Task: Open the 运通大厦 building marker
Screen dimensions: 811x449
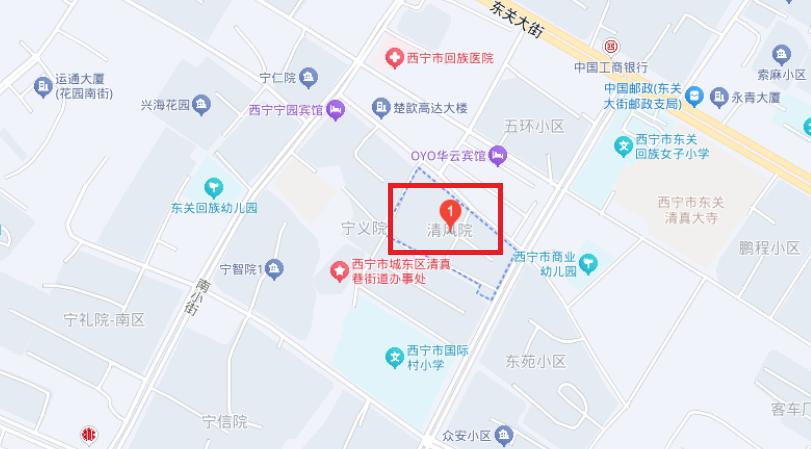Action: click(x=43, y=88)
